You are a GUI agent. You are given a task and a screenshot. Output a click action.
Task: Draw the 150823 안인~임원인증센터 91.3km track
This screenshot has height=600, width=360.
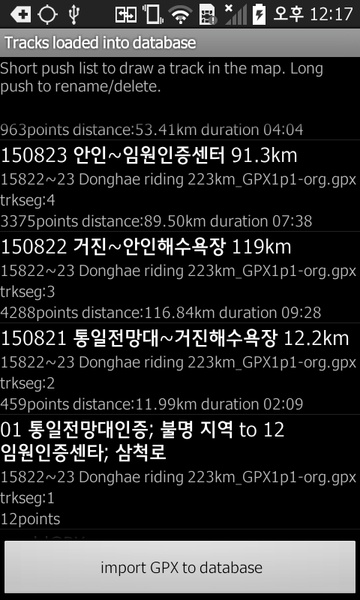pos(180,186)
